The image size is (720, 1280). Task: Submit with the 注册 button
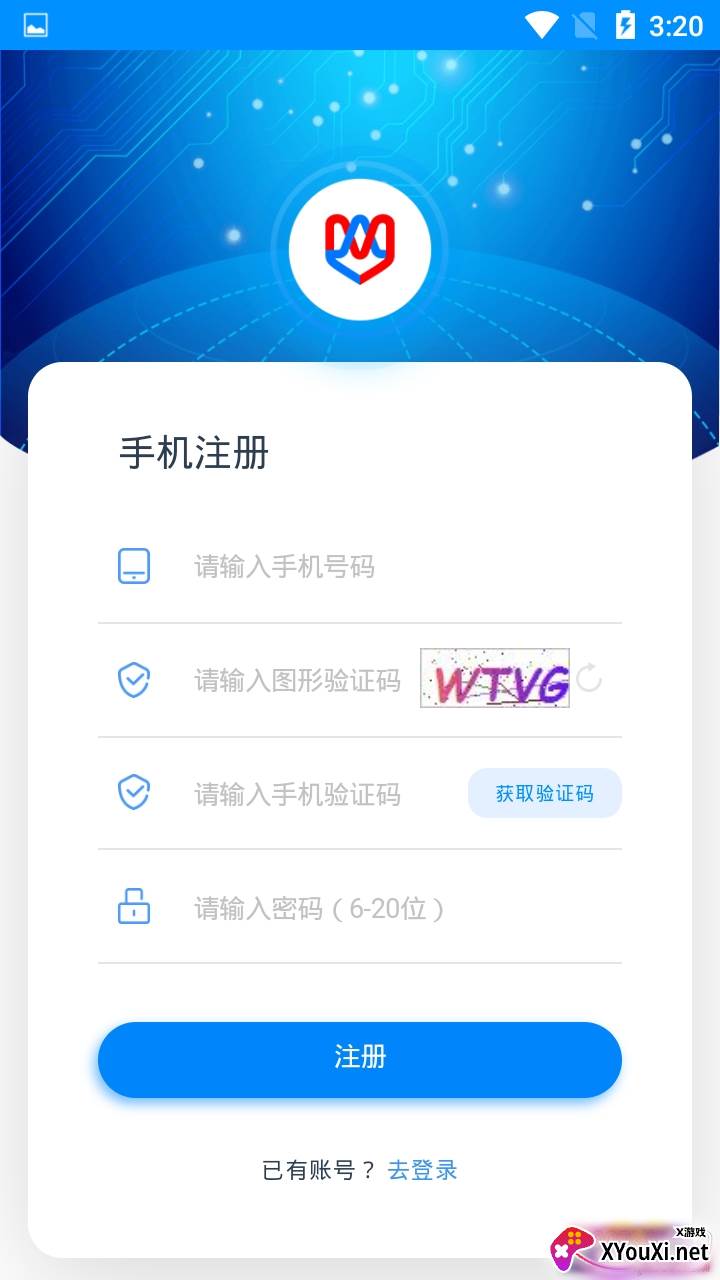point(360,1059)
